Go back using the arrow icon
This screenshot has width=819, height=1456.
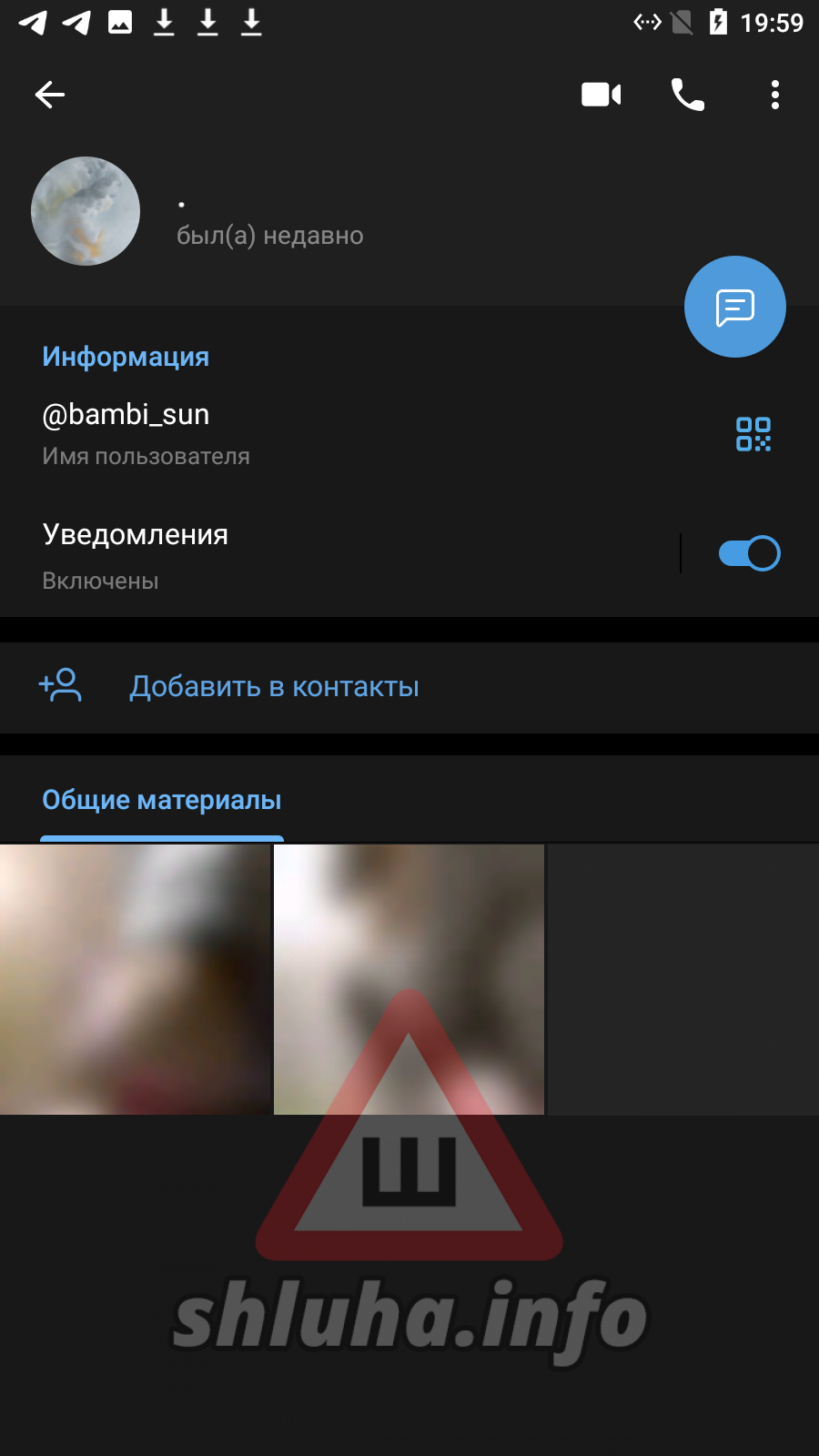click(x=50, y=95)
